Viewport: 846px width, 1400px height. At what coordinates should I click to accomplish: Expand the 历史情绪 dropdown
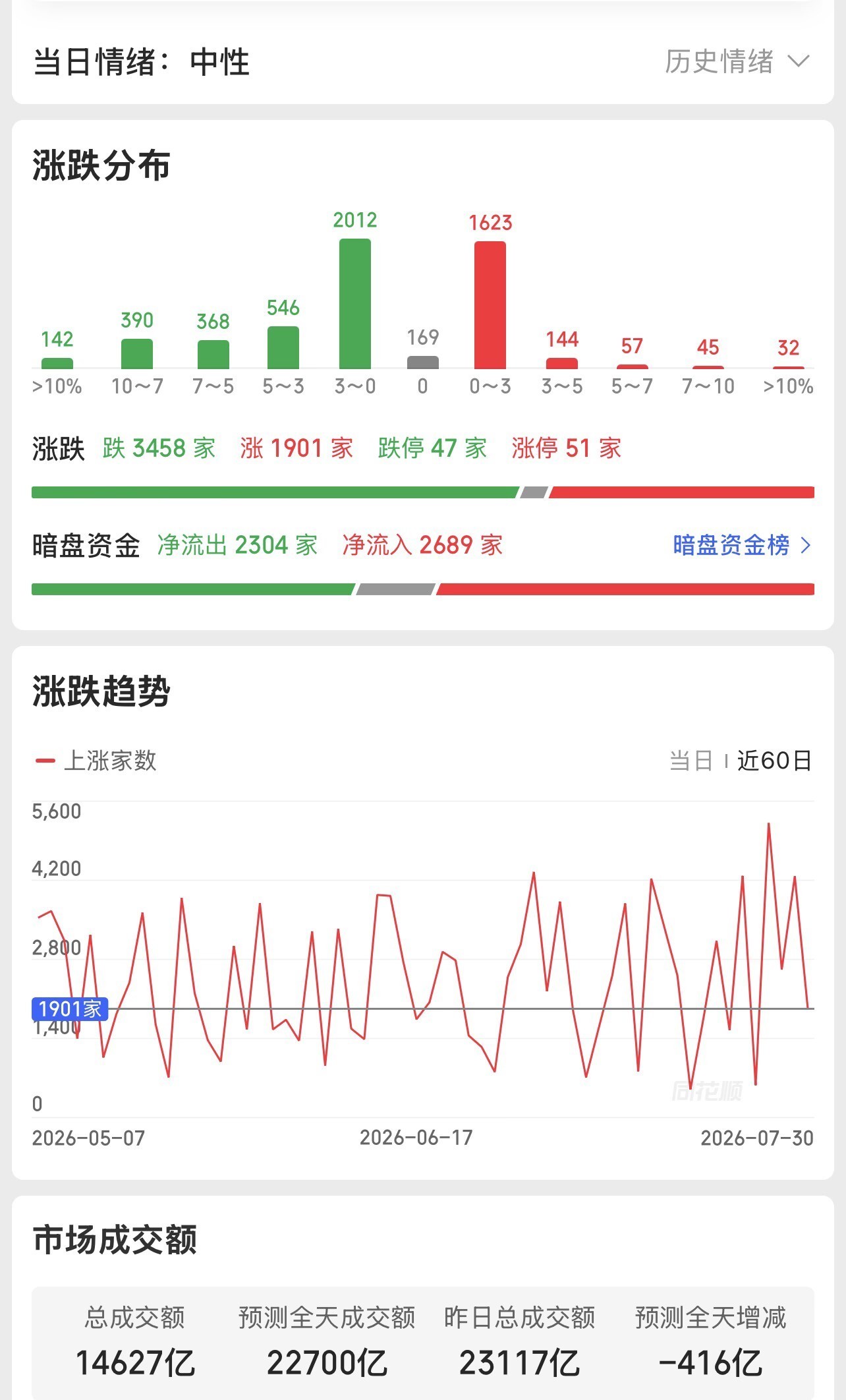coord(737,62)
